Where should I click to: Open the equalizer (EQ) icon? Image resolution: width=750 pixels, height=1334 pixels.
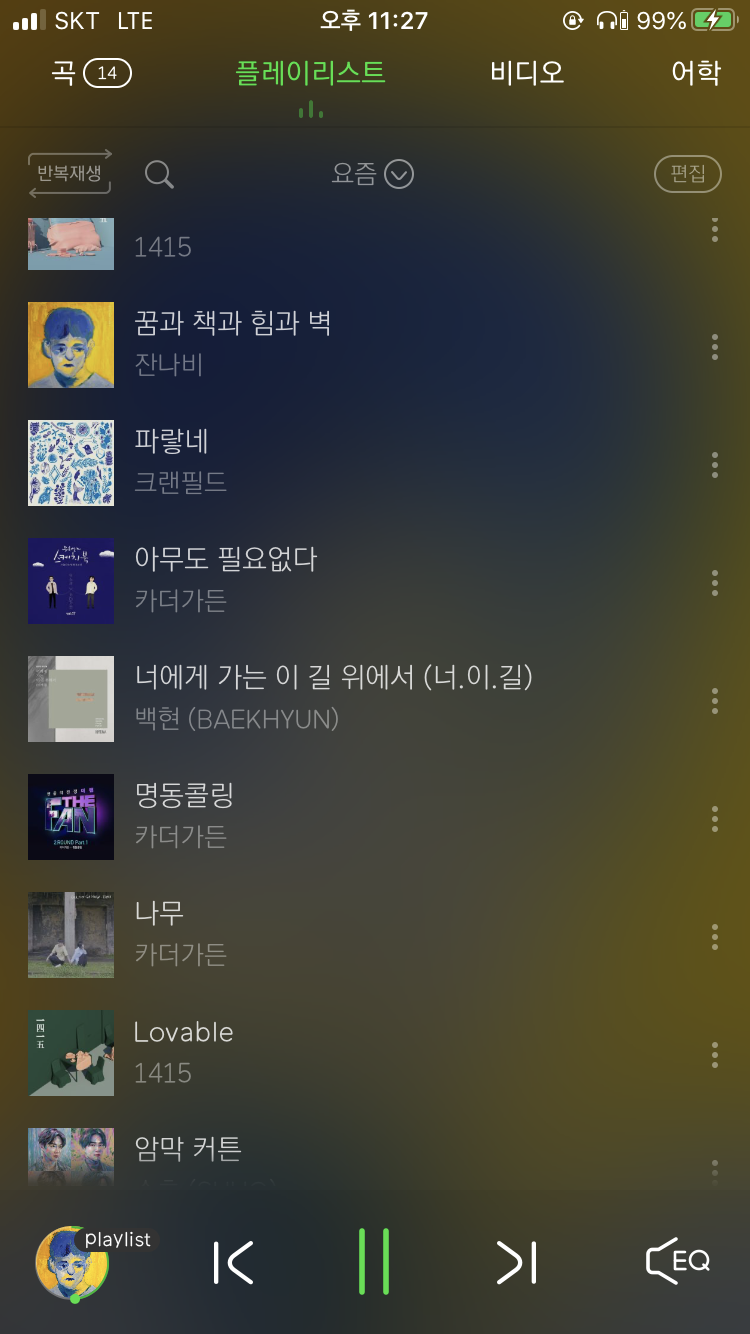678,1262
